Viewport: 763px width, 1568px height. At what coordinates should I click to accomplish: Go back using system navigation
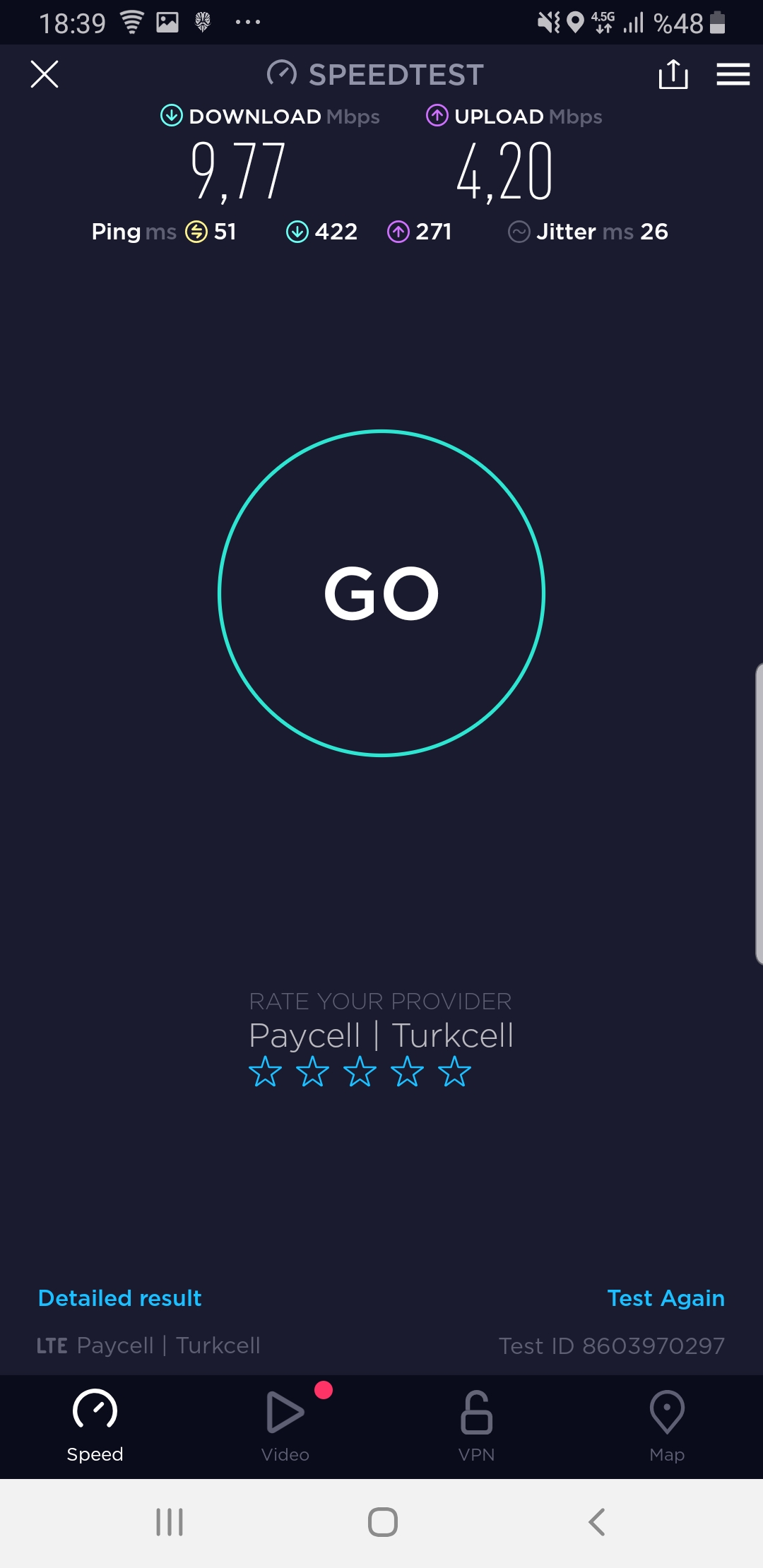pos(597,1522)
